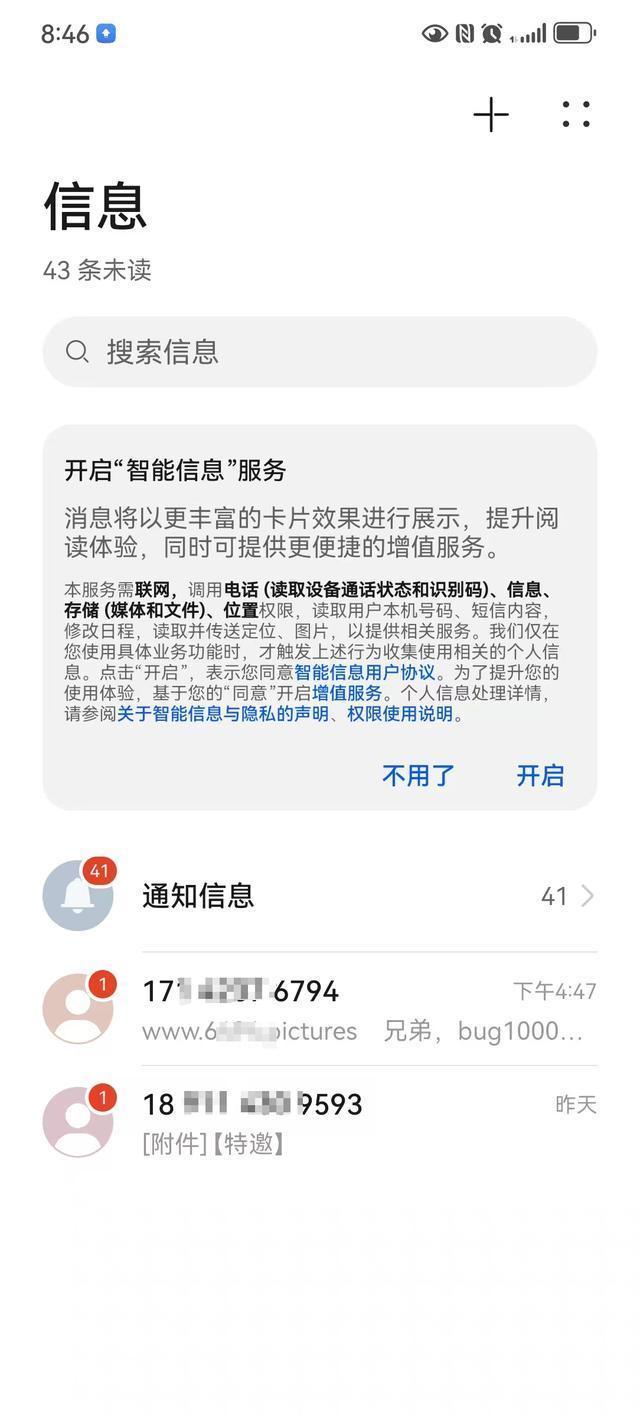This screenshot has height=1424, width=640.
Task: Start a new message with plus icon
Action: click(490, 115)
